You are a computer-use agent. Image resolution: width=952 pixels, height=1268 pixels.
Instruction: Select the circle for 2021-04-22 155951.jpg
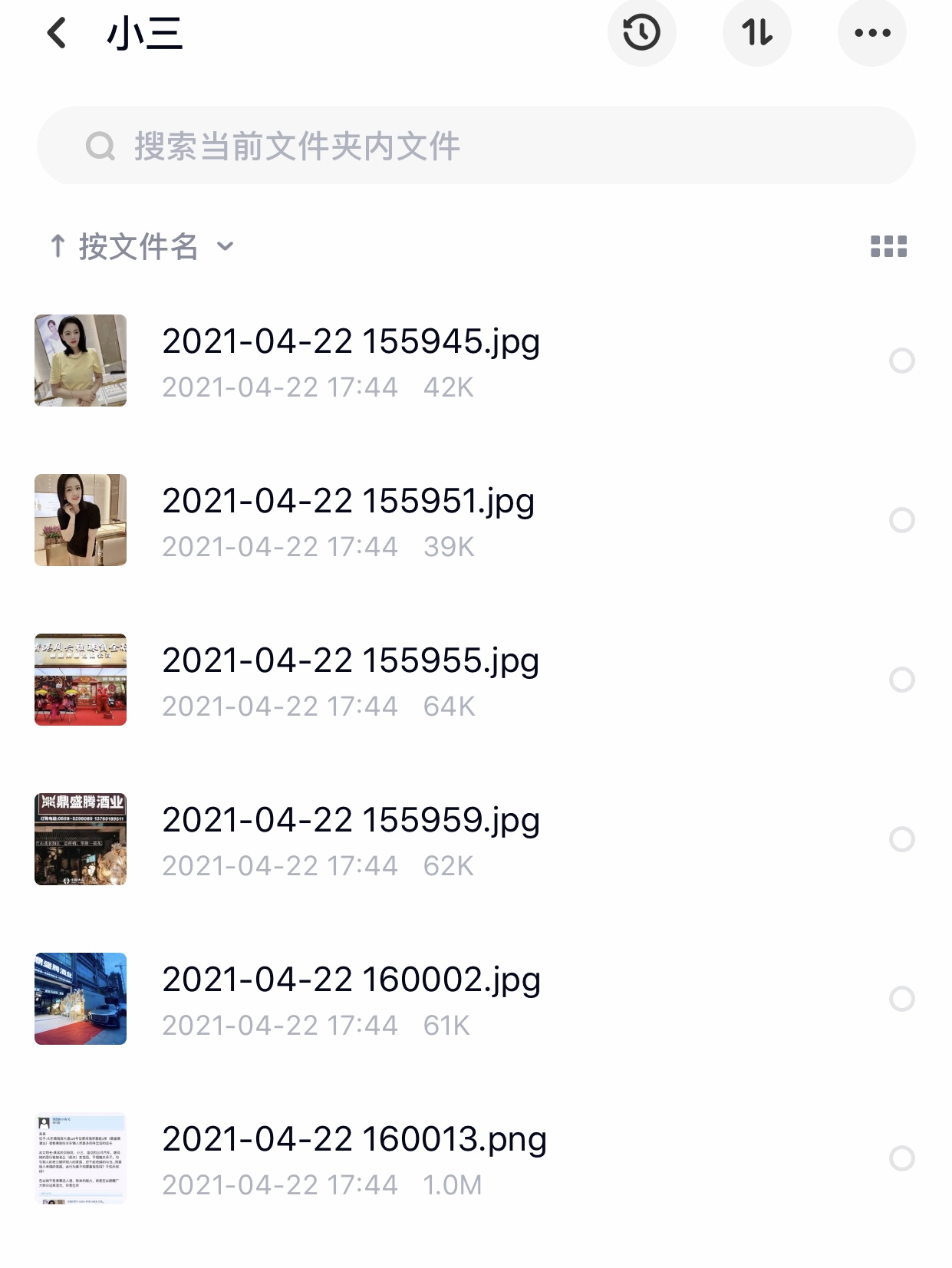pyautogui.click(x=901, y=520)
